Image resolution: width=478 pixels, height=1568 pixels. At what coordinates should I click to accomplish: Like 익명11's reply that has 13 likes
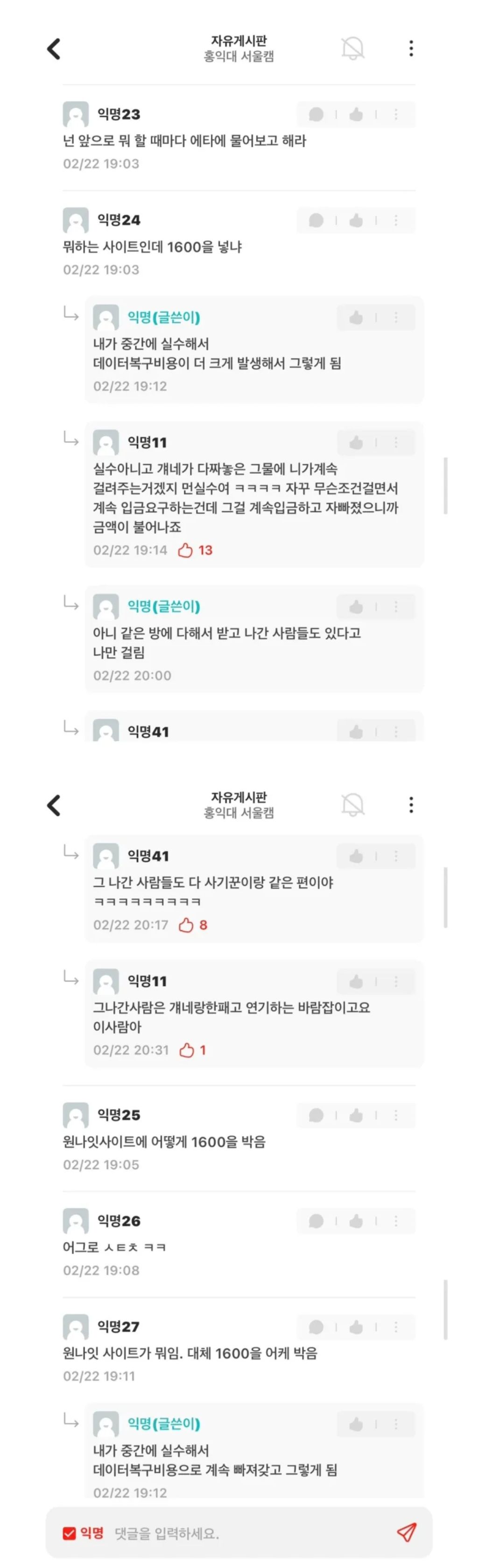point(356,443)
